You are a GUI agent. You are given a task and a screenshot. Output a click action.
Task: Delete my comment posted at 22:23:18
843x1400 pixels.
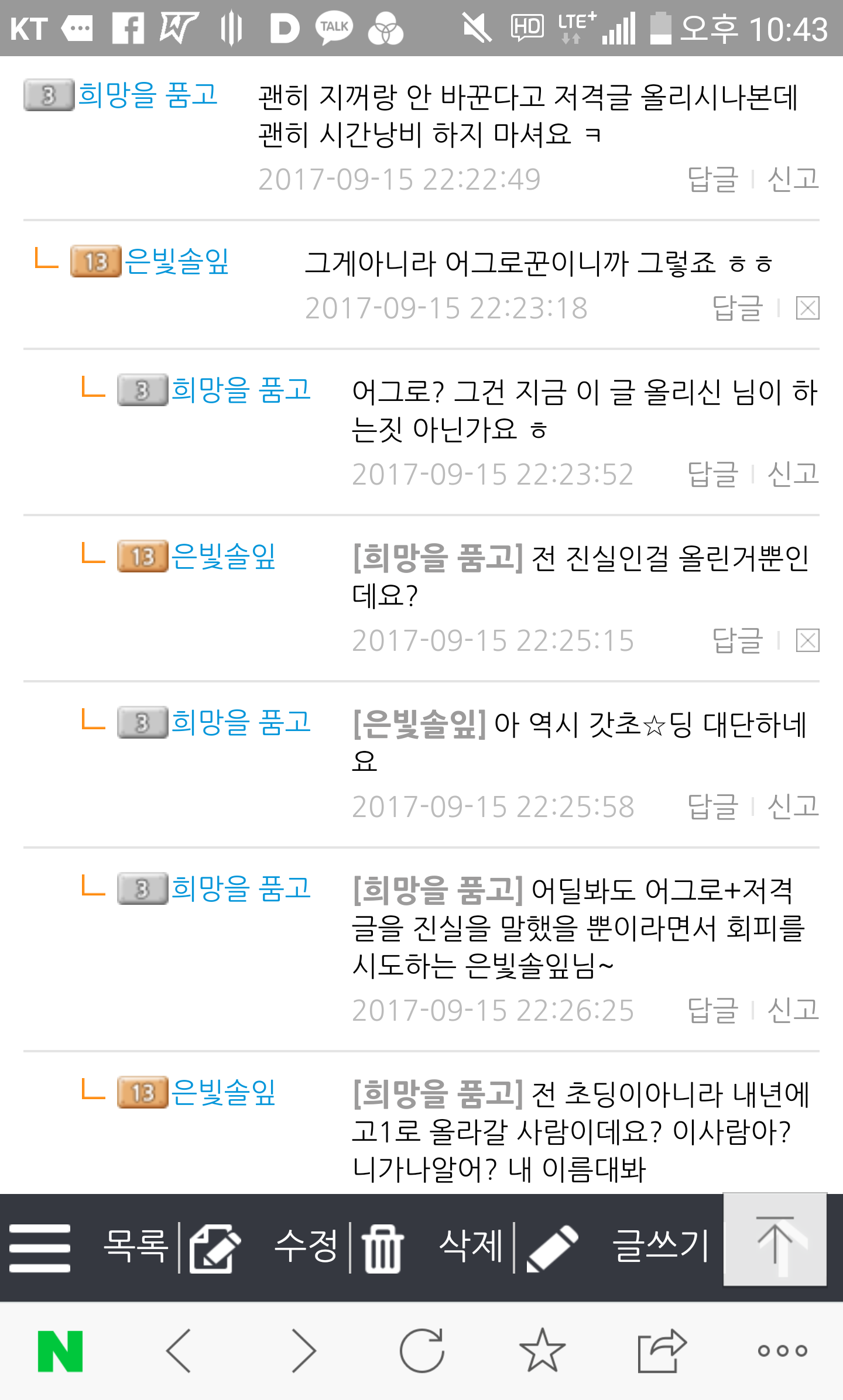(x=807, y=308)
